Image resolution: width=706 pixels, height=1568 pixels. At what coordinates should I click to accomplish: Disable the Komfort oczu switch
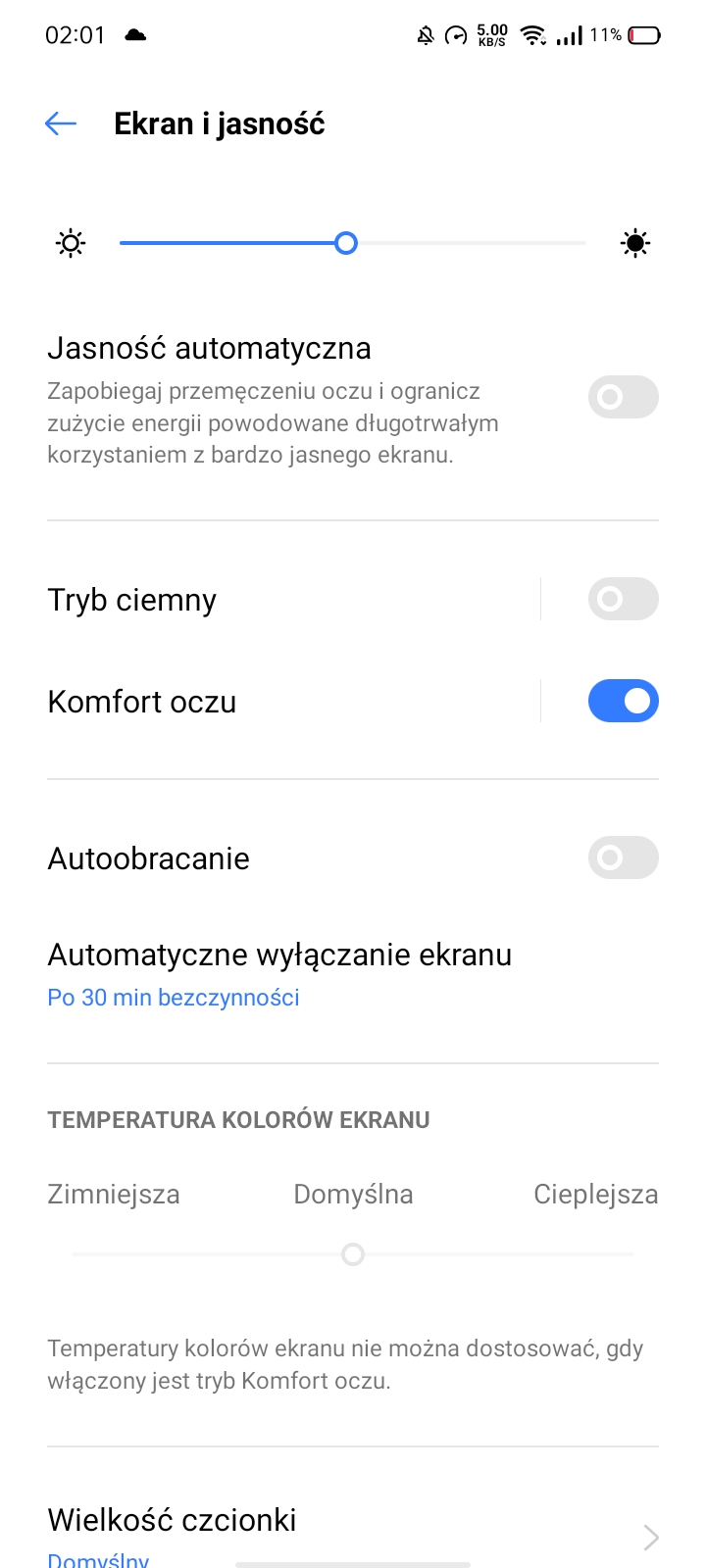click(x=624, y=701)
